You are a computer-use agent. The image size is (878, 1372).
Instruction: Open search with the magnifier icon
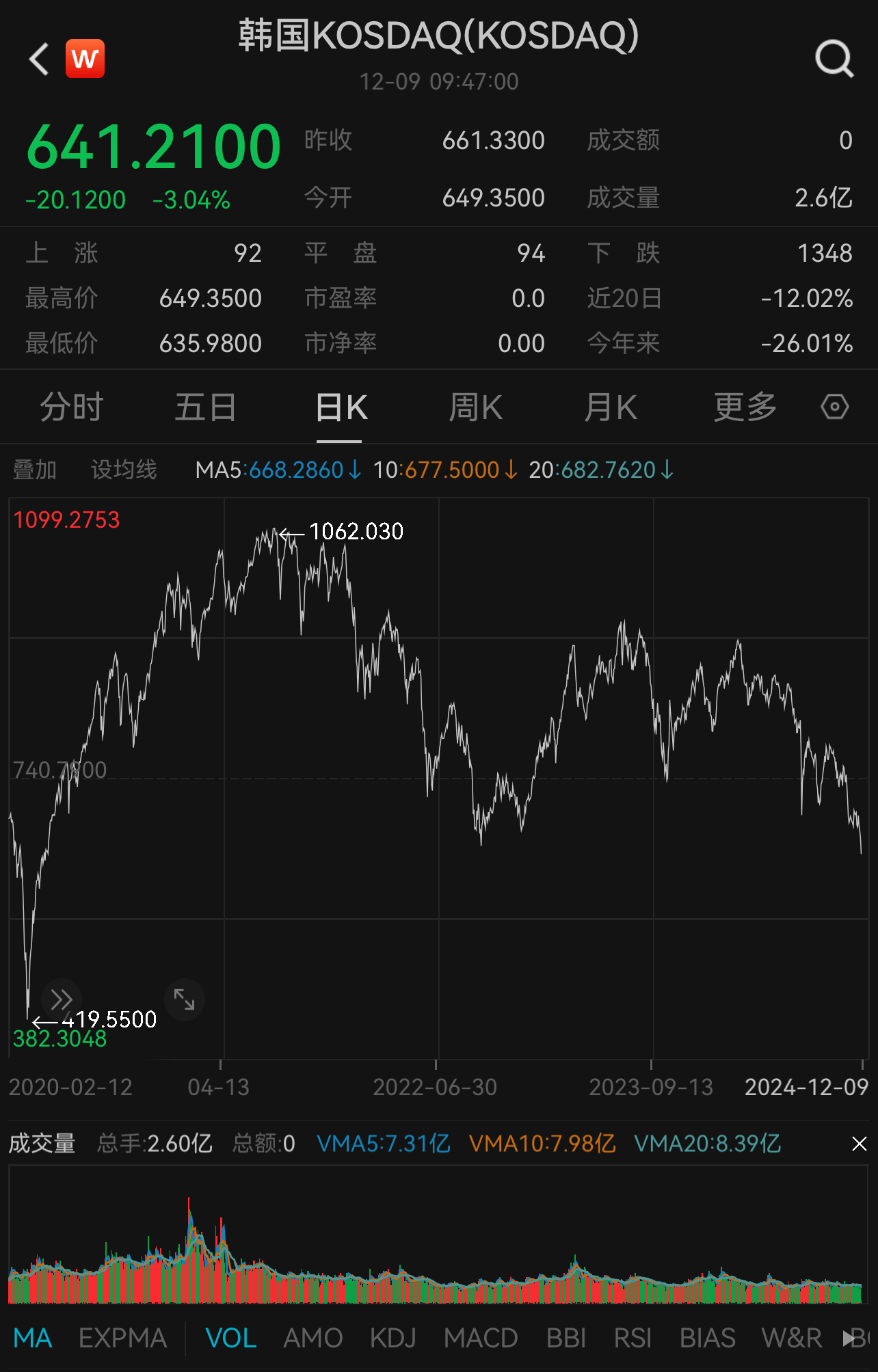pyautogui.click(x=834, y=59)
